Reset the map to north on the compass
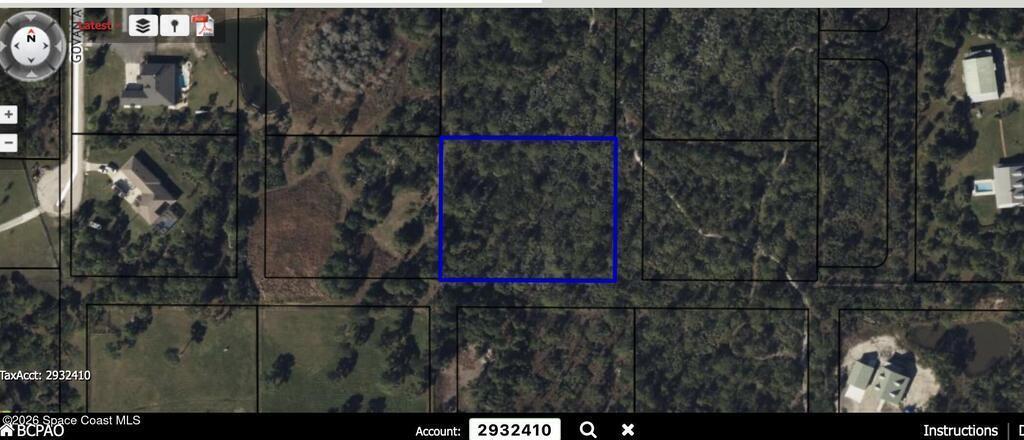 point(31,34)
